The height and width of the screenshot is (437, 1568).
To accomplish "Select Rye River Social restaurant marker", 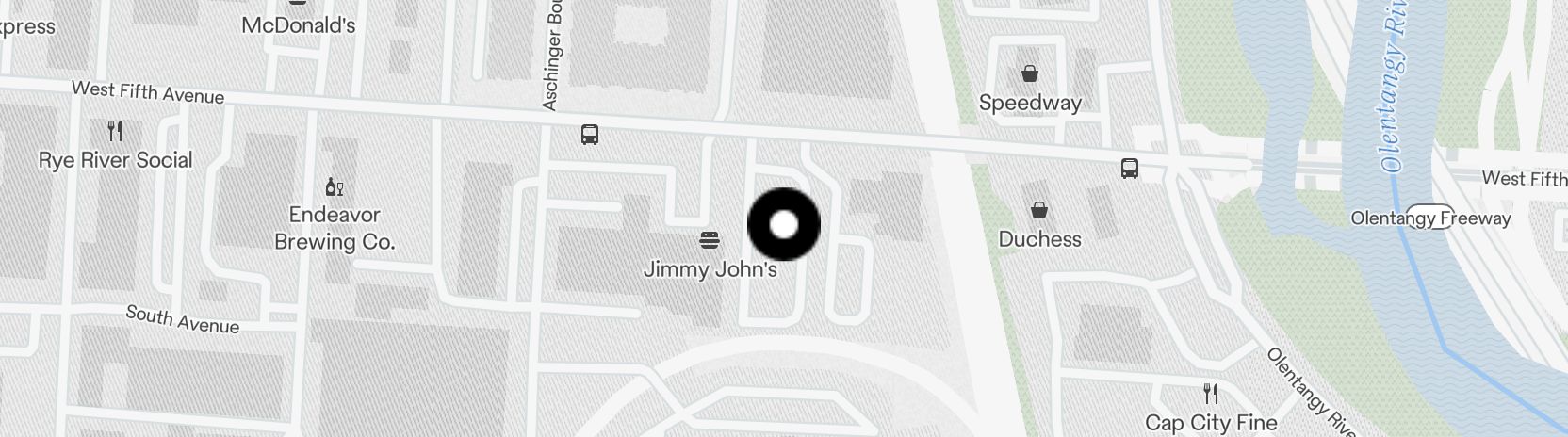I will (115, 131).
